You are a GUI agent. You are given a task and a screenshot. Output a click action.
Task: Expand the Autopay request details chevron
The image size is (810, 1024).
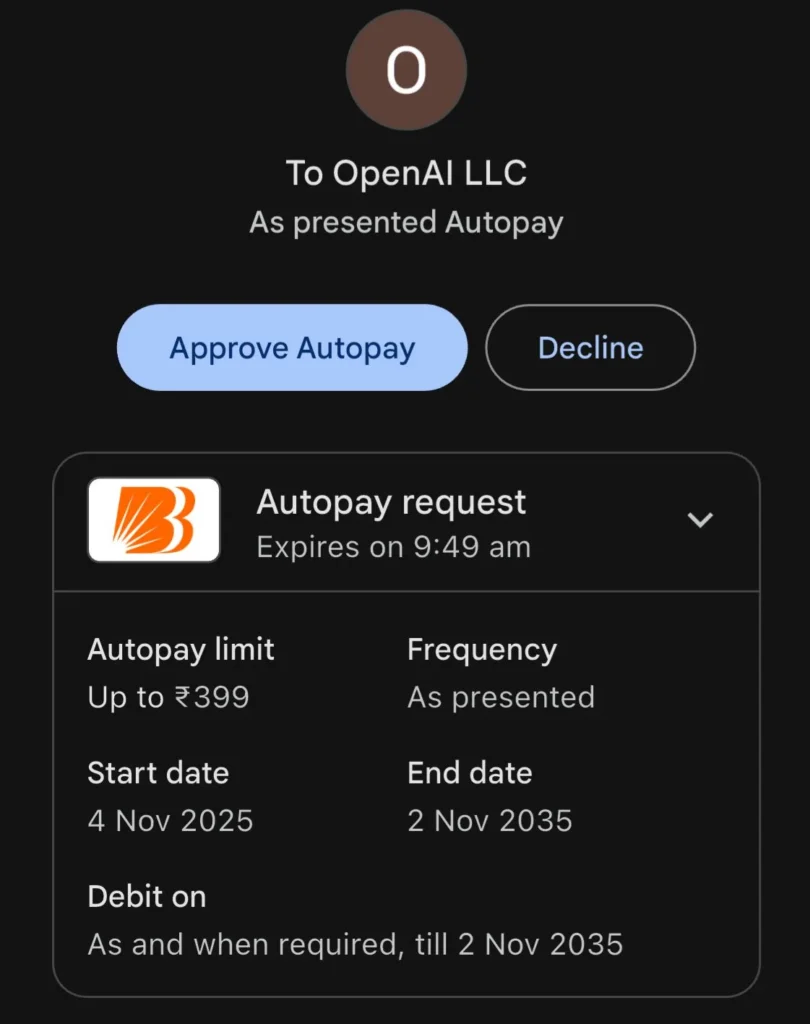point(700,521)
